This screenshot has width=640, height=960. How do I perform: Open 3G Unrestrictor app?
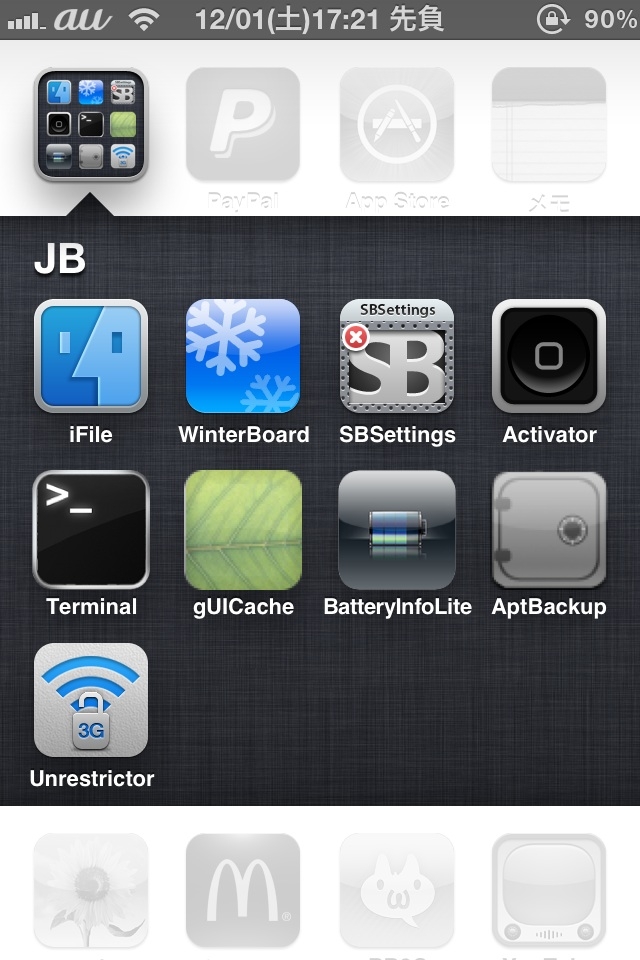click(x=91, y=700)
